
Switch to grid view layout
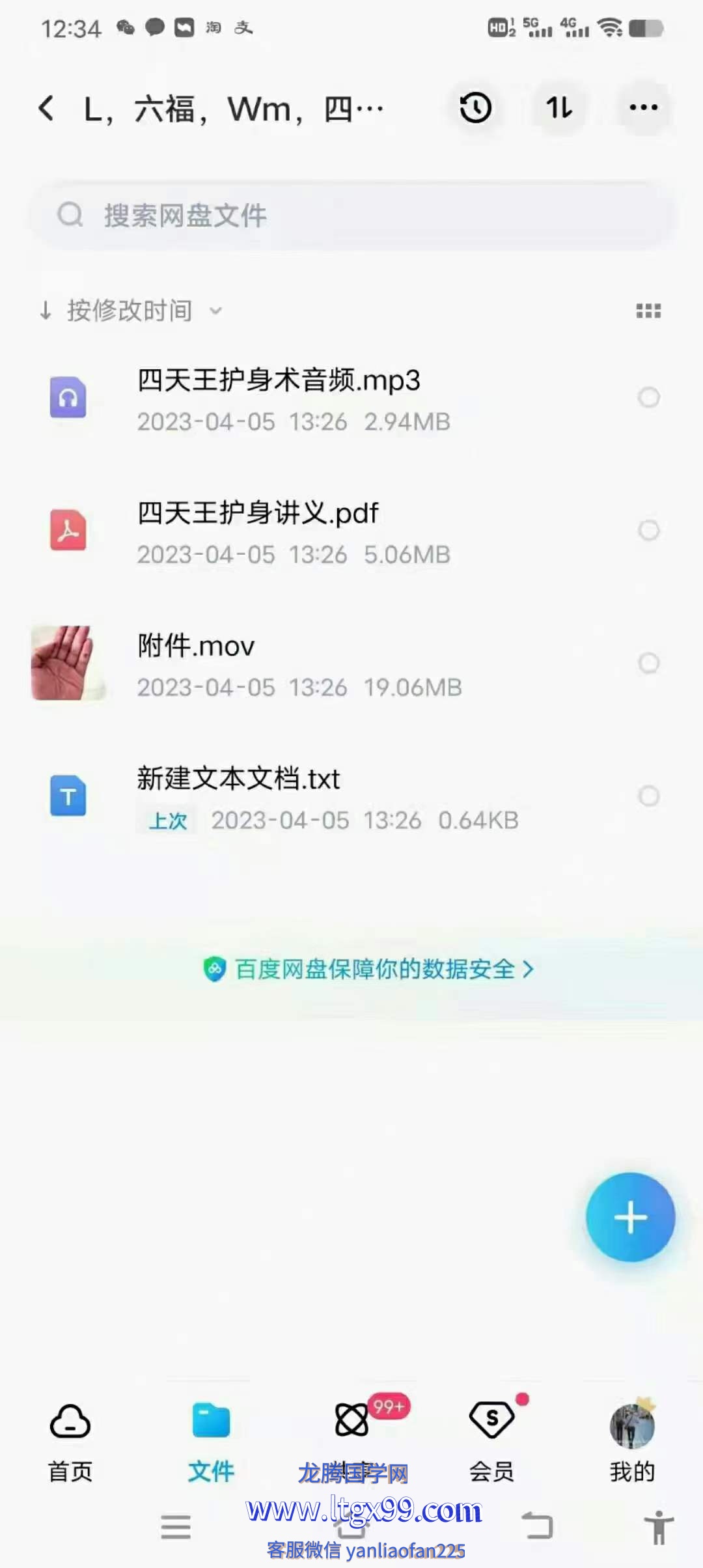648,311
